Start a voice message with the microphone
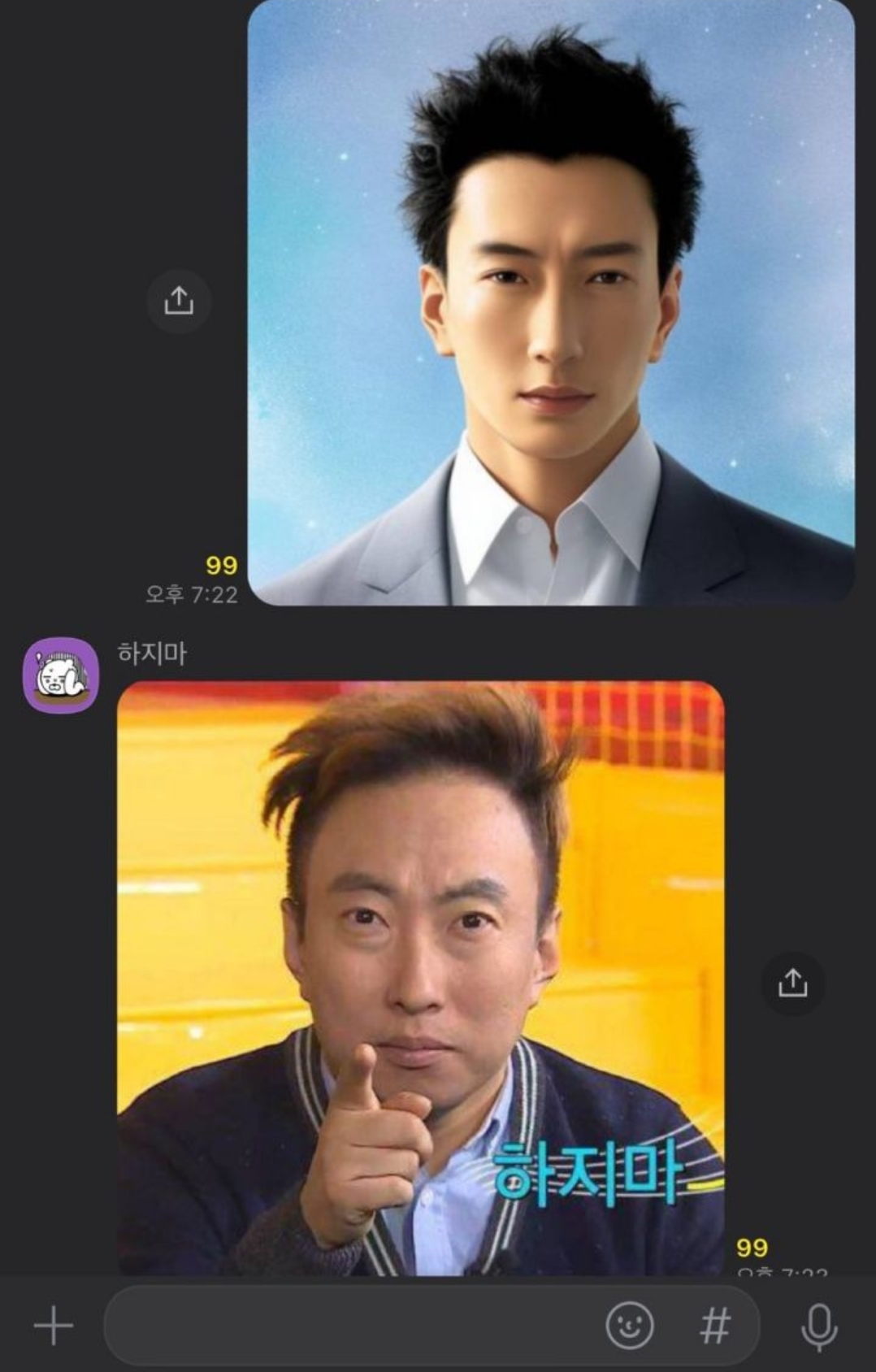This screenshot has width=876, height=1372. (819, 1326)
